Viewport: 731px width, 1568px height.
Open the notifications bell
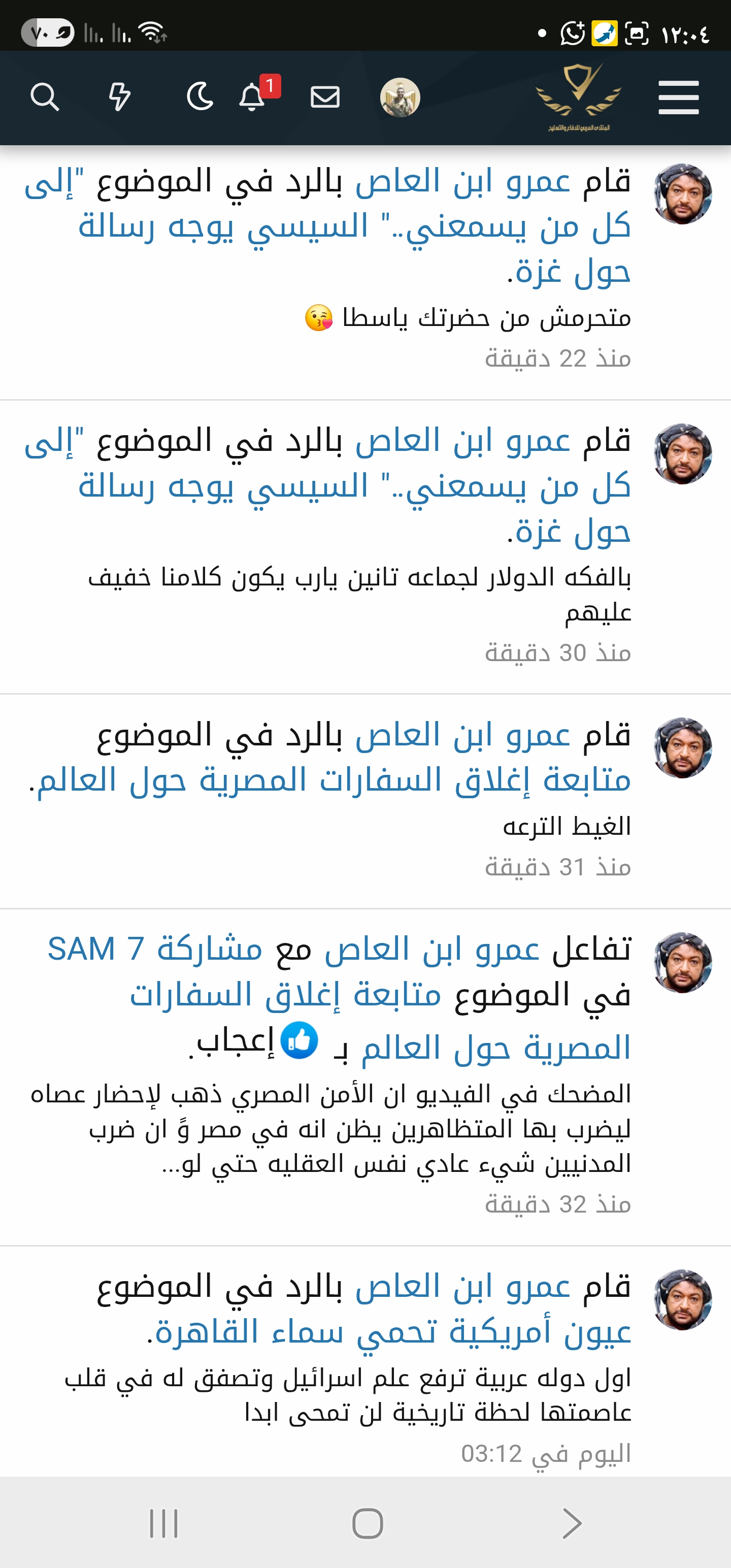pos(252,97)
